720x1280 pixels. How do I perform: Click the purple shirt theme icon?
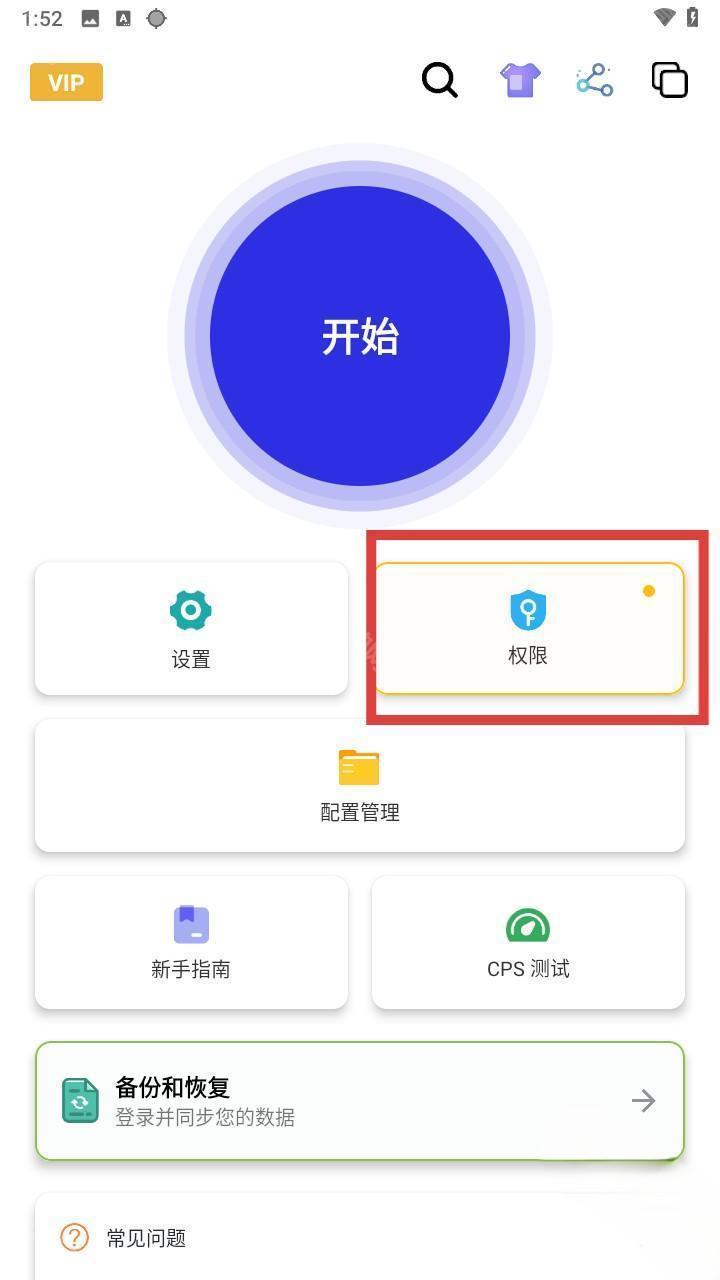pos(519,80)
